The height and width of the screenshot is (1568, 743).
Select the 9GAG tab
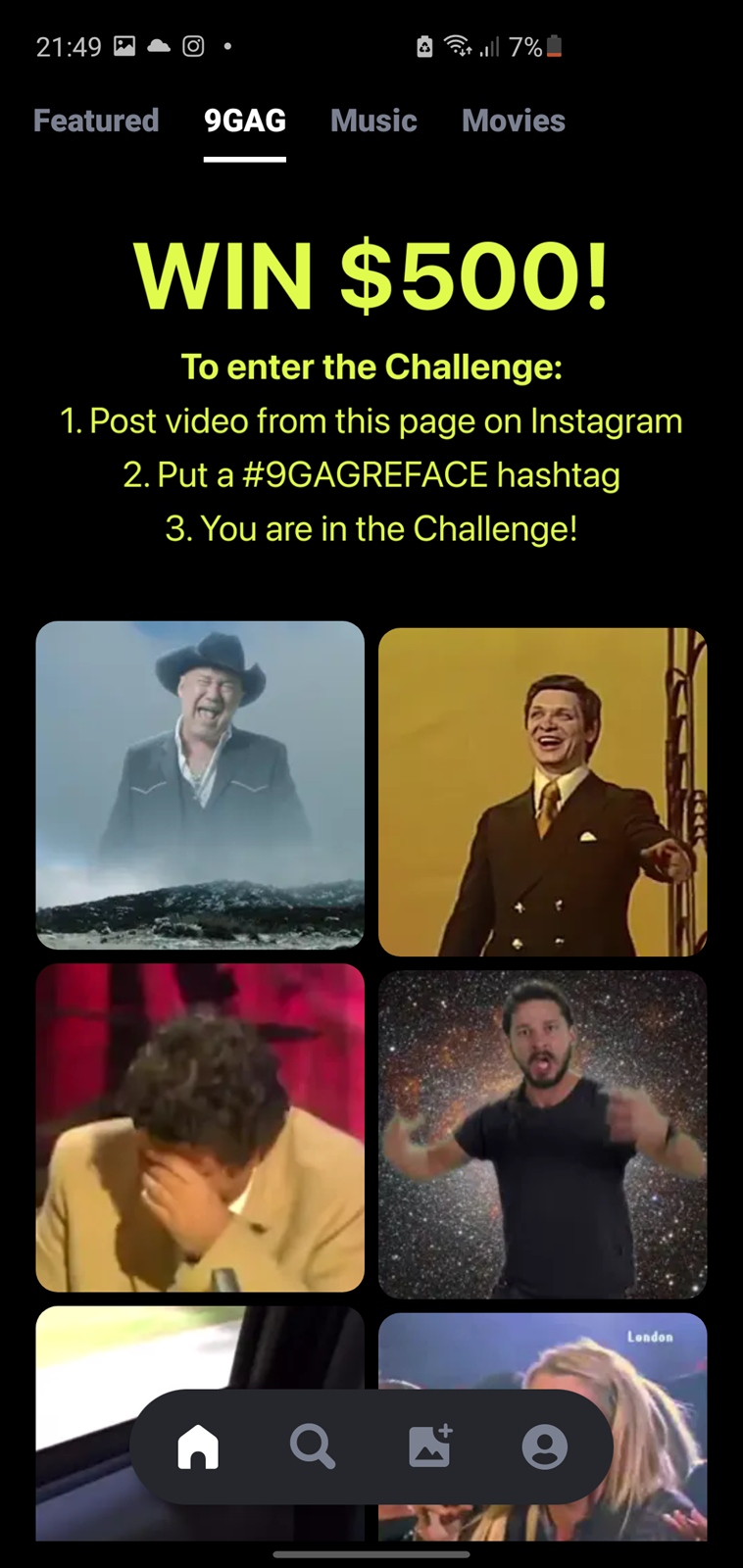coord(245,121)
